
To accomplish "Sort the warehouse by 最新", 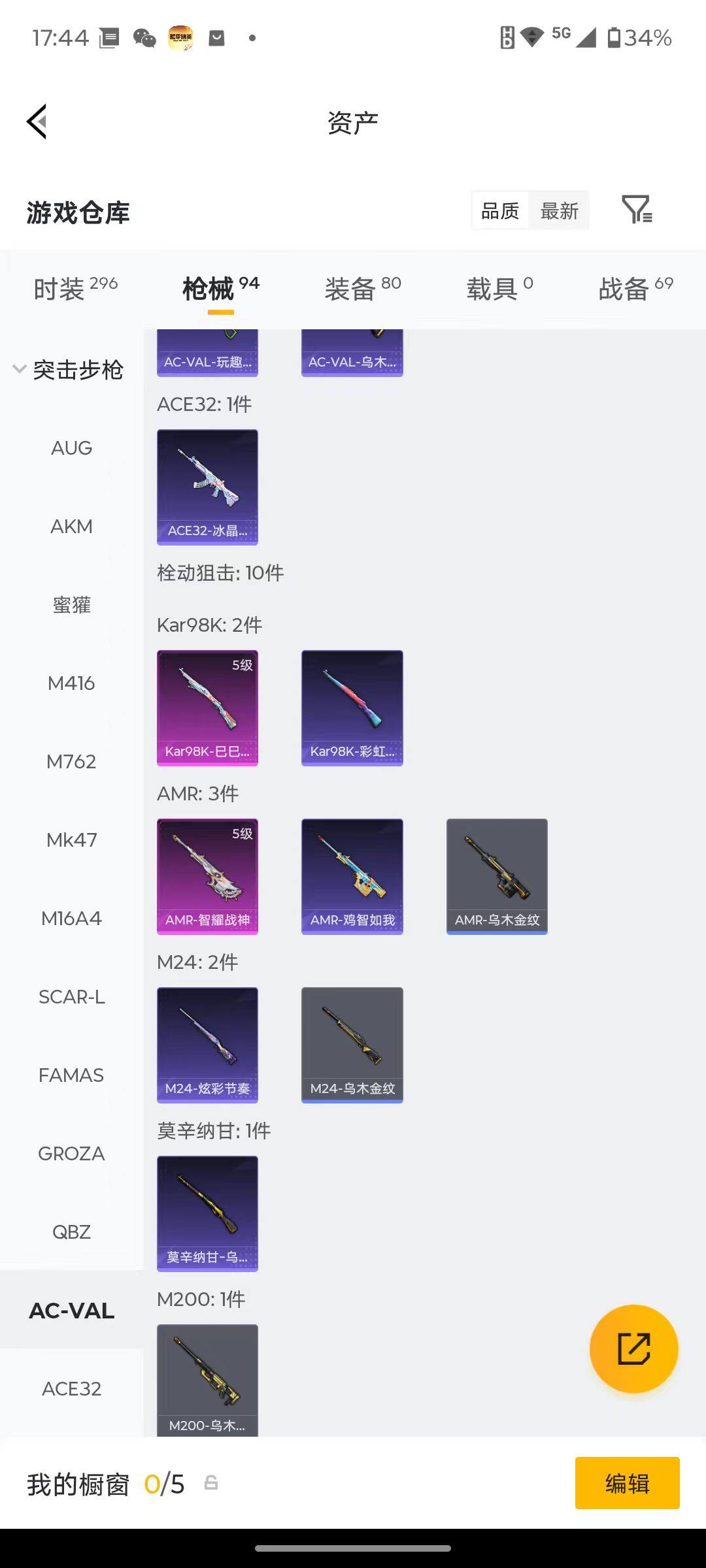I will (559, 210).
